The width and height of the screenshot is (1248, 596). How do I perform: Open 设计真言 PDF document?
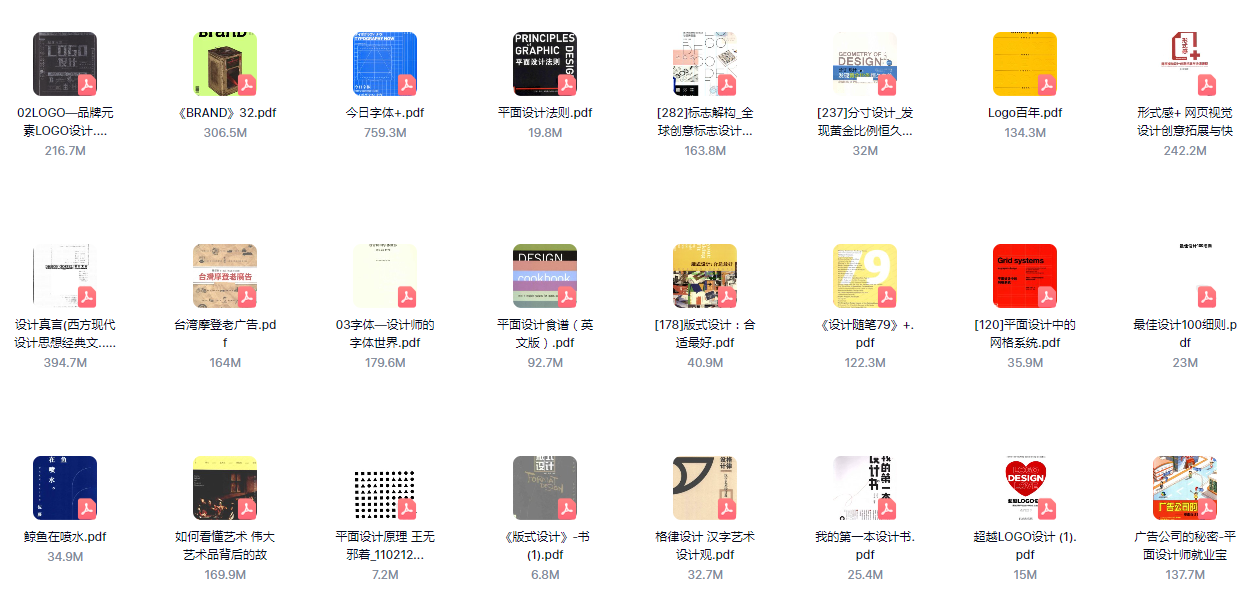pyautogui.click(x=65, y=276)
